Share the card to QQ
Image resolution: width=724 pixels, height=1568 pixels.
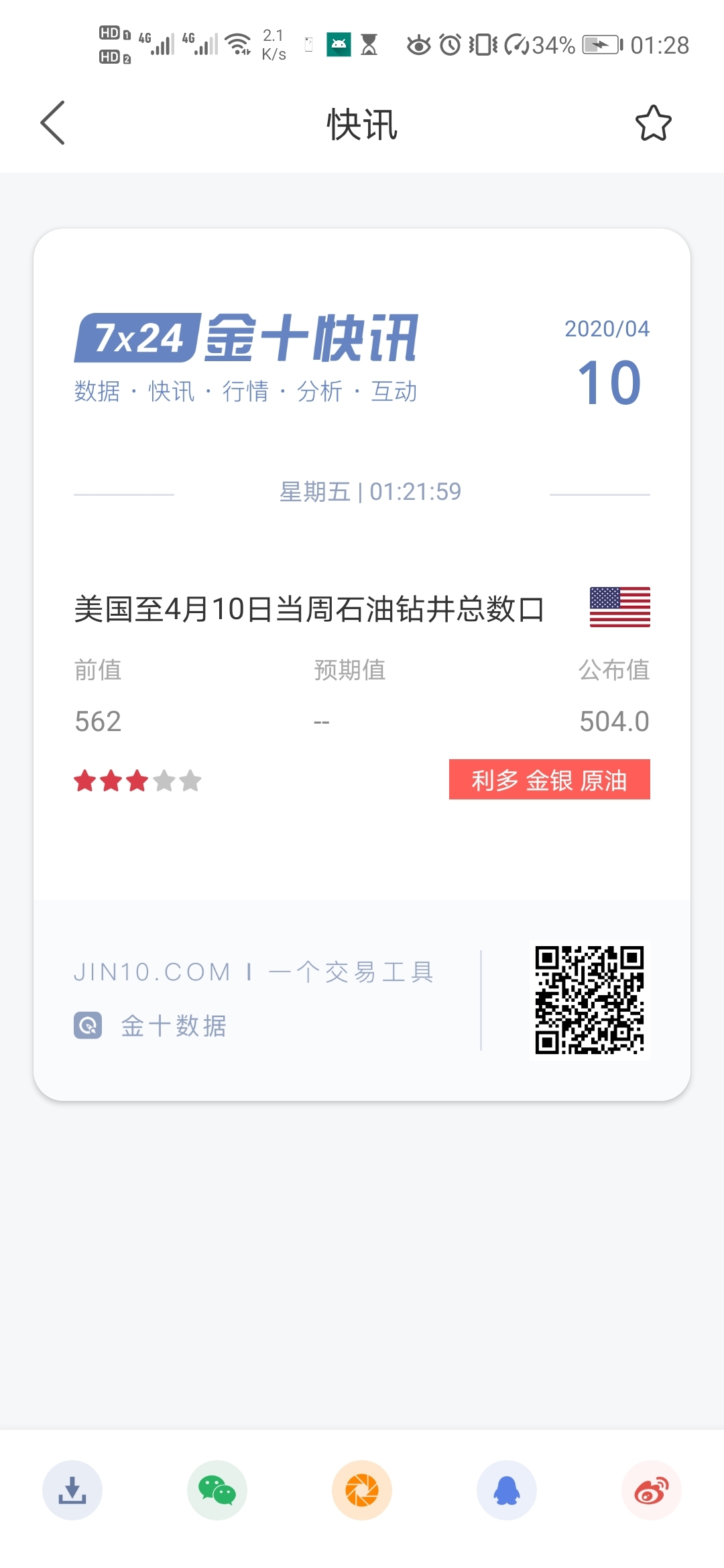507,1490
